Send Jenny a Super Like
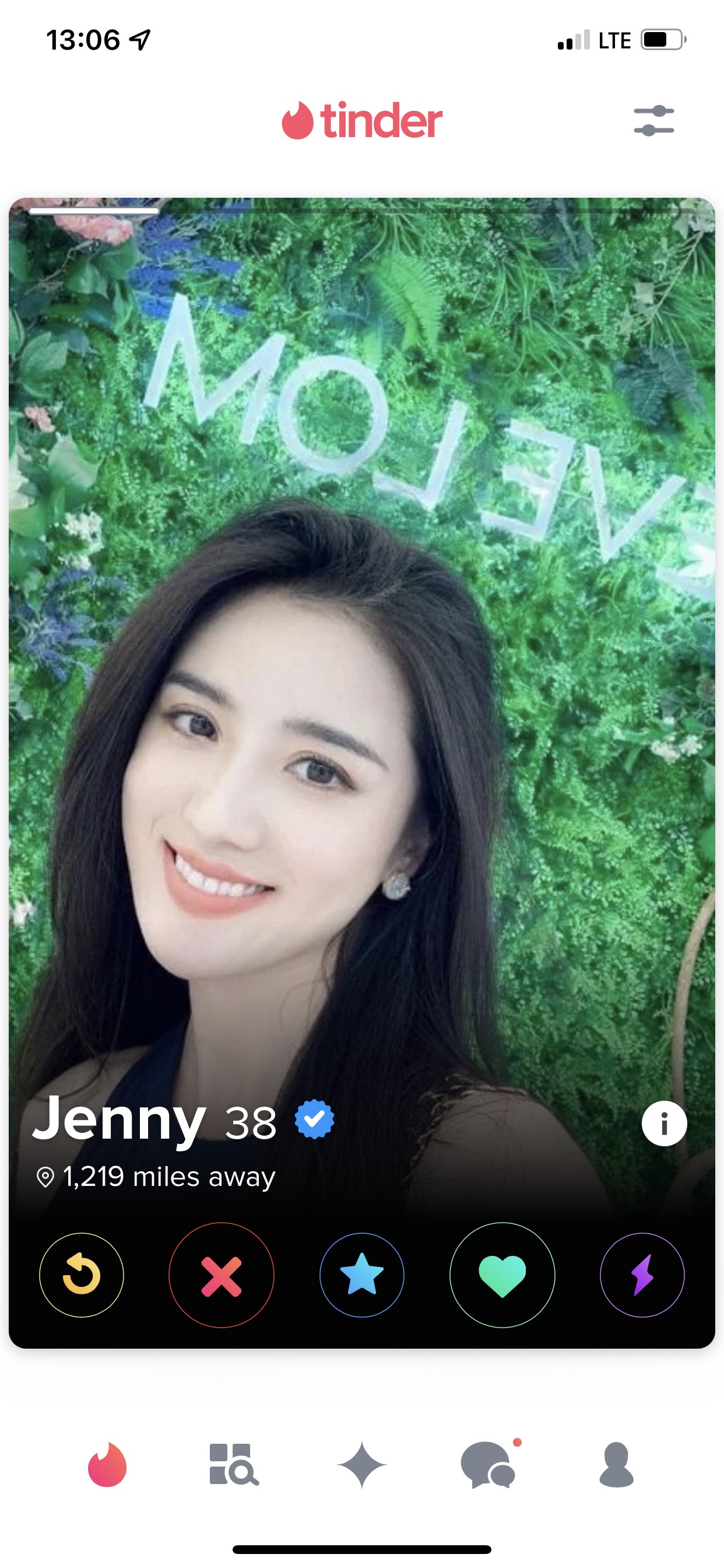The height and width of the screenshot is (1568, 724). [362, 1275]
